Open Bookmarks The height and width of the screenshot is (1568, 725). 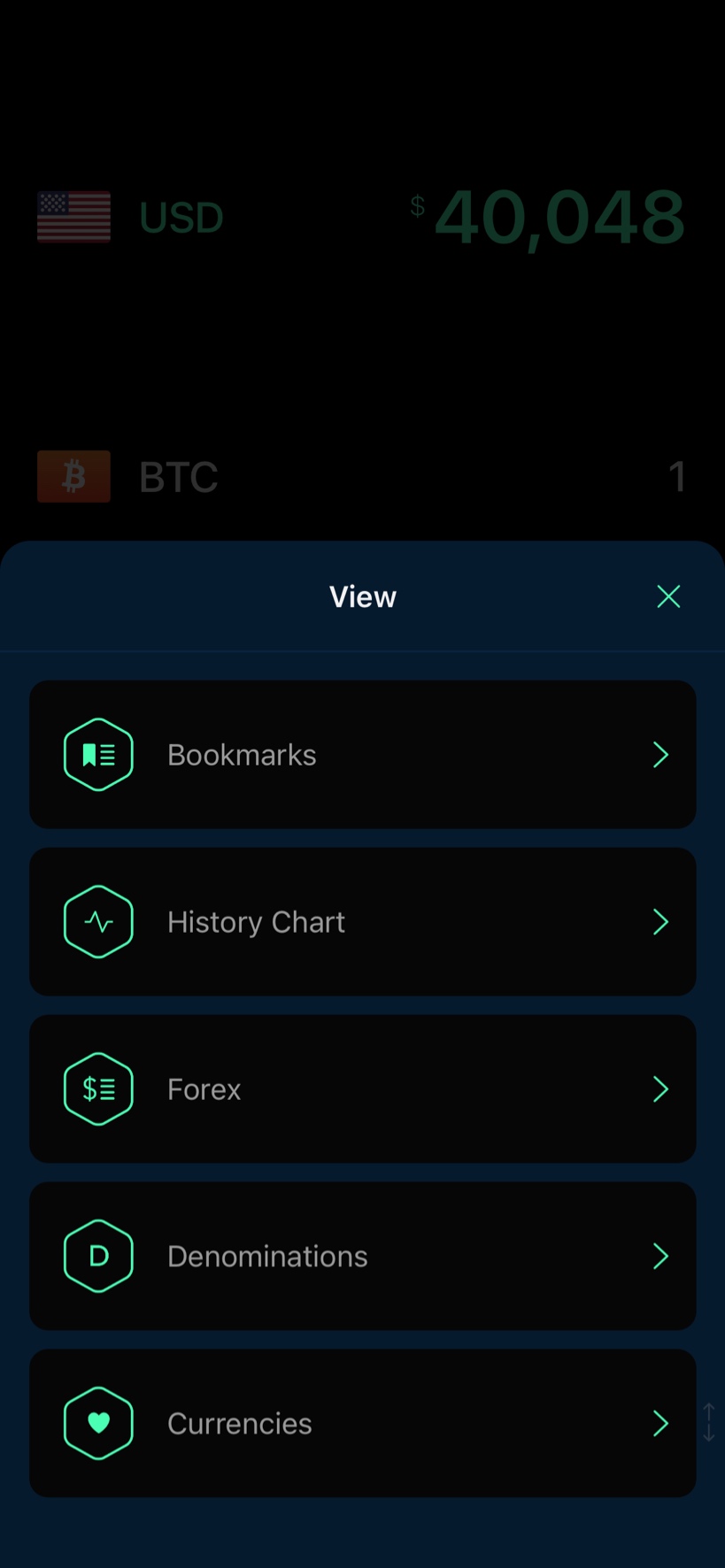coord(363,755)
